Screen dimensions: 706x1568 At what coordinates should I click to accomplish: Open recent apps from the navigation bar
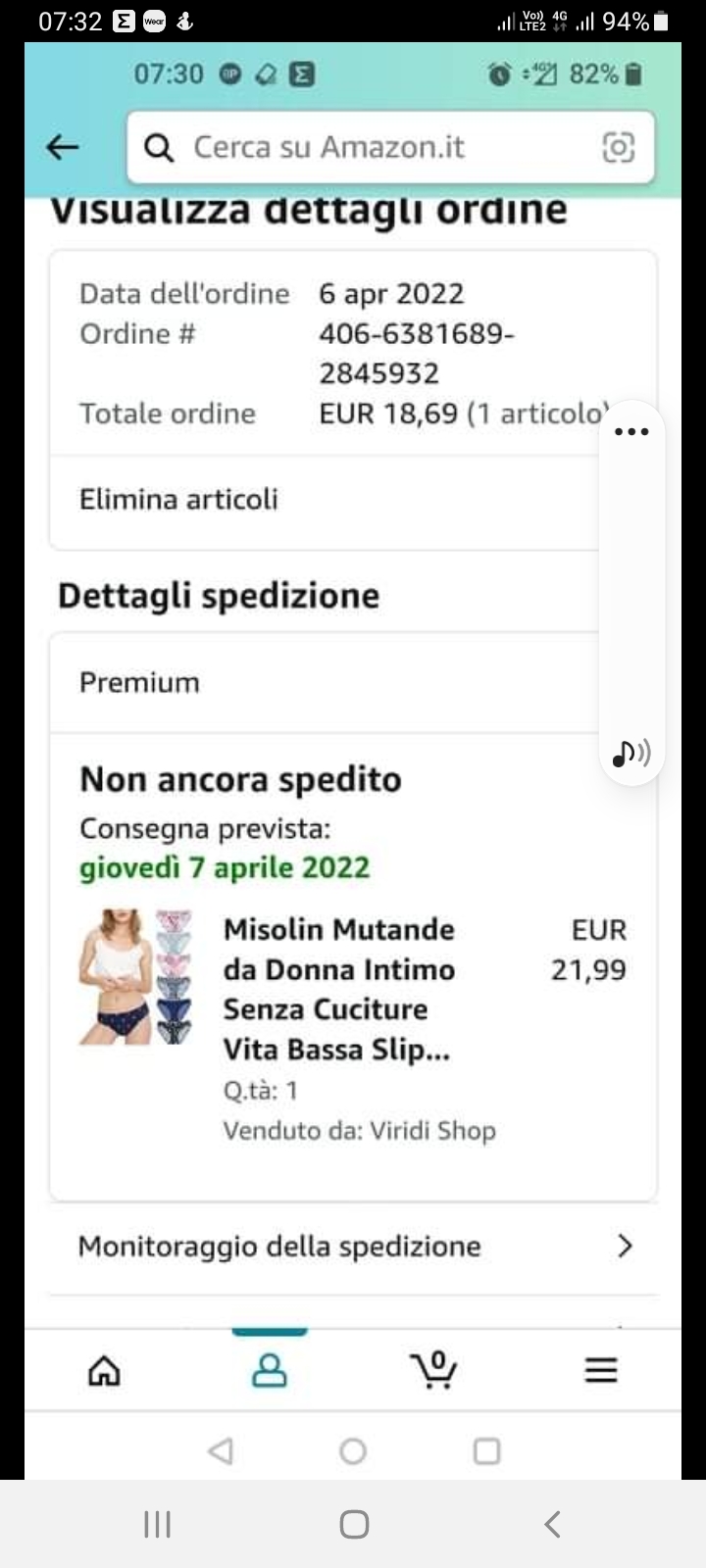(x=157, y=1524)
